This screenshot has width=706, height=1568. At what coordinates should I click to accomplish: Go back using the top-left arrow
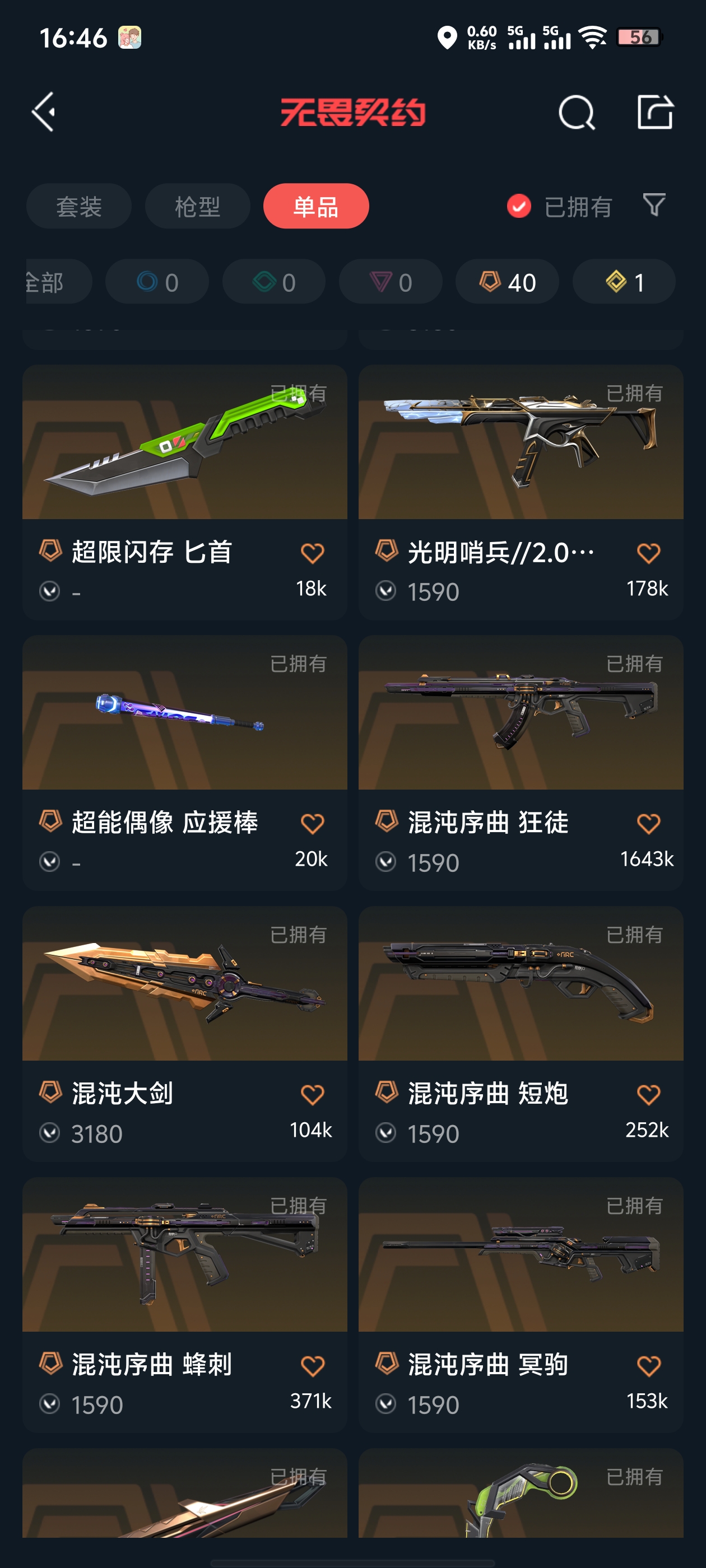[44, 112]
